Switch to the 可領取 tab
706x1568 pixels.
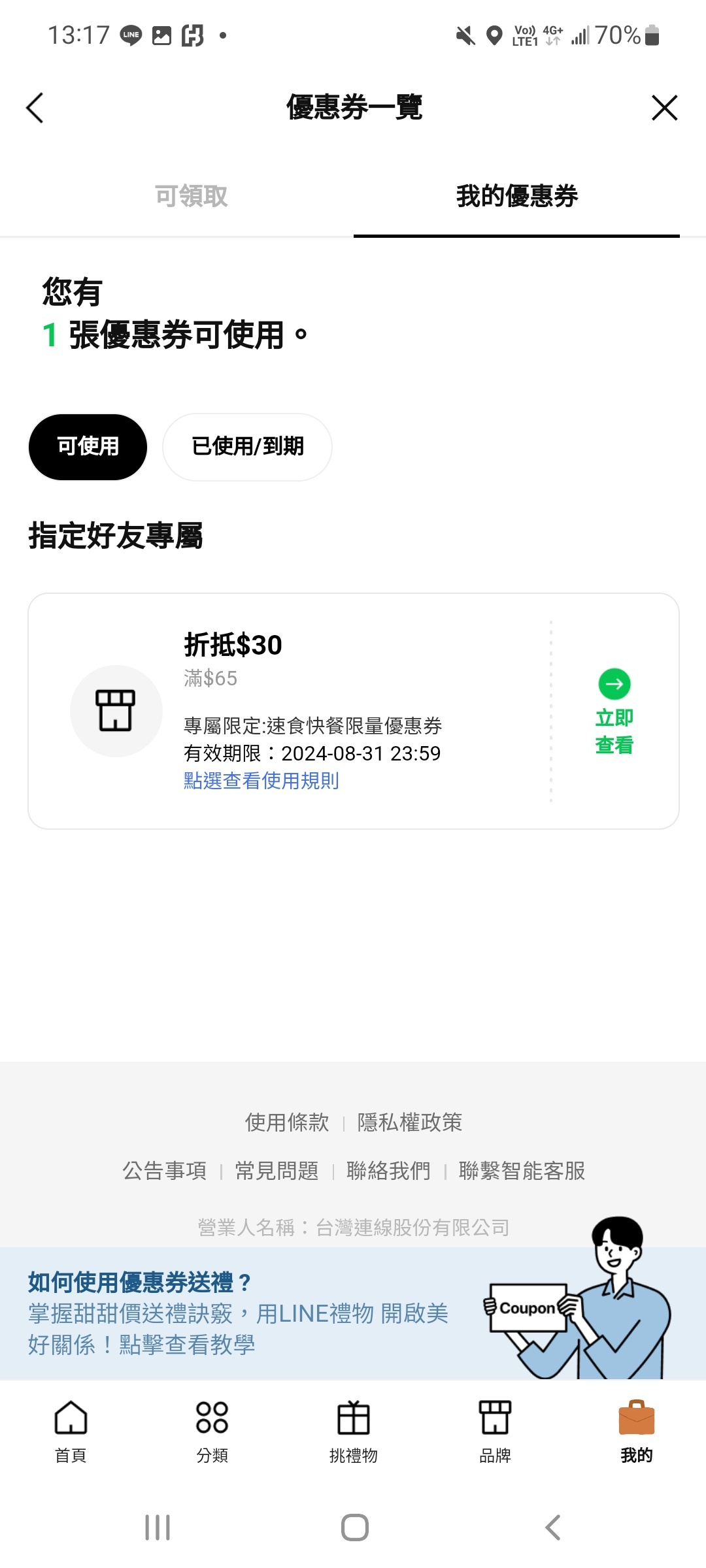tap(191, 196)
